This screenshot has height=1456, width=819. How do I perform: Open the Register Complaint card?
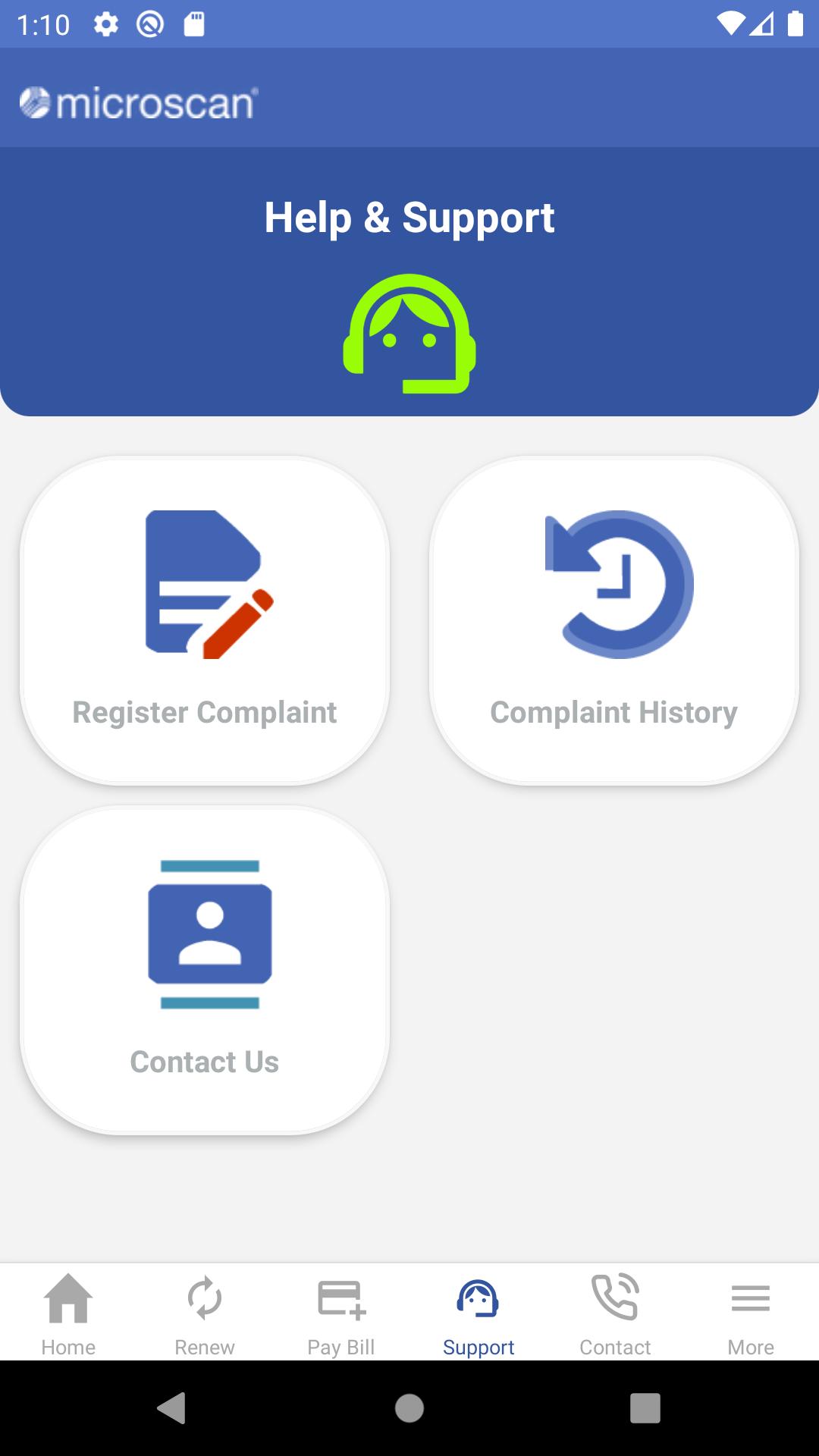(x=205, y=620)
